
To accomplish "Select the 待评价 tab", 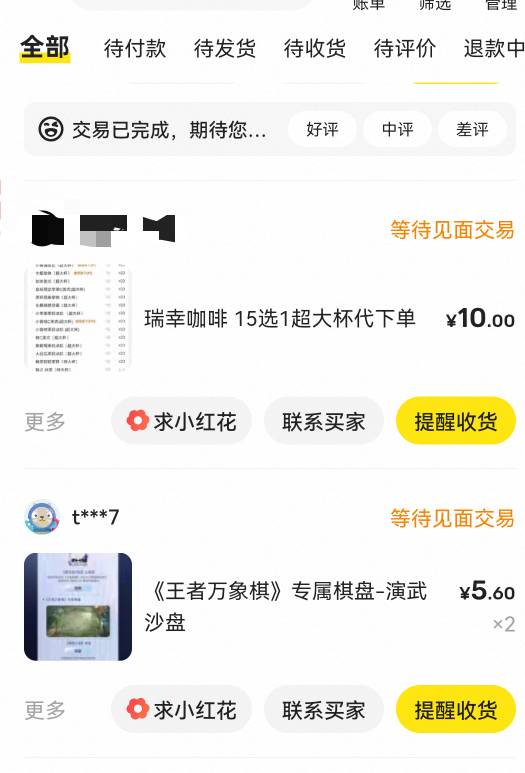I will (404, 48).
